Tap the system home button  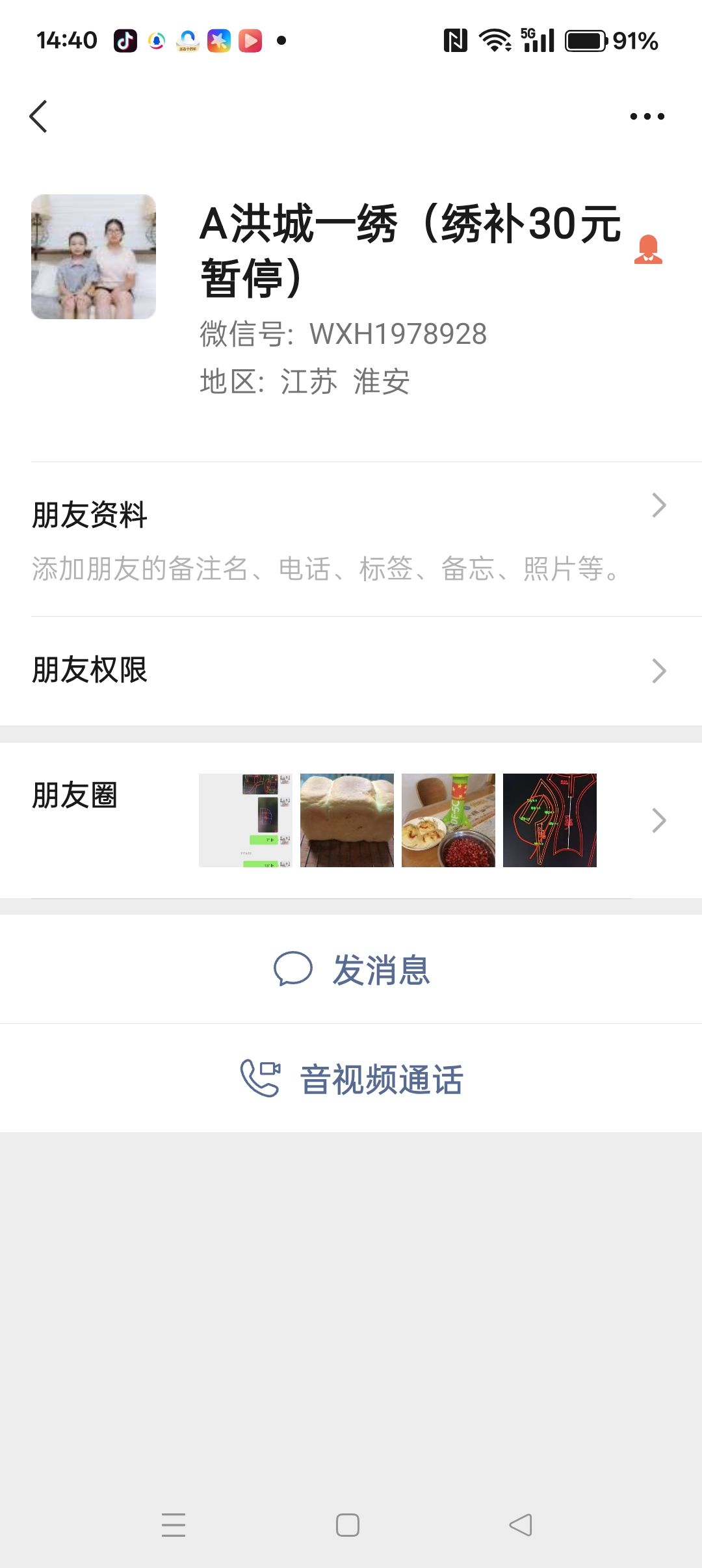tap(348, 1524)
